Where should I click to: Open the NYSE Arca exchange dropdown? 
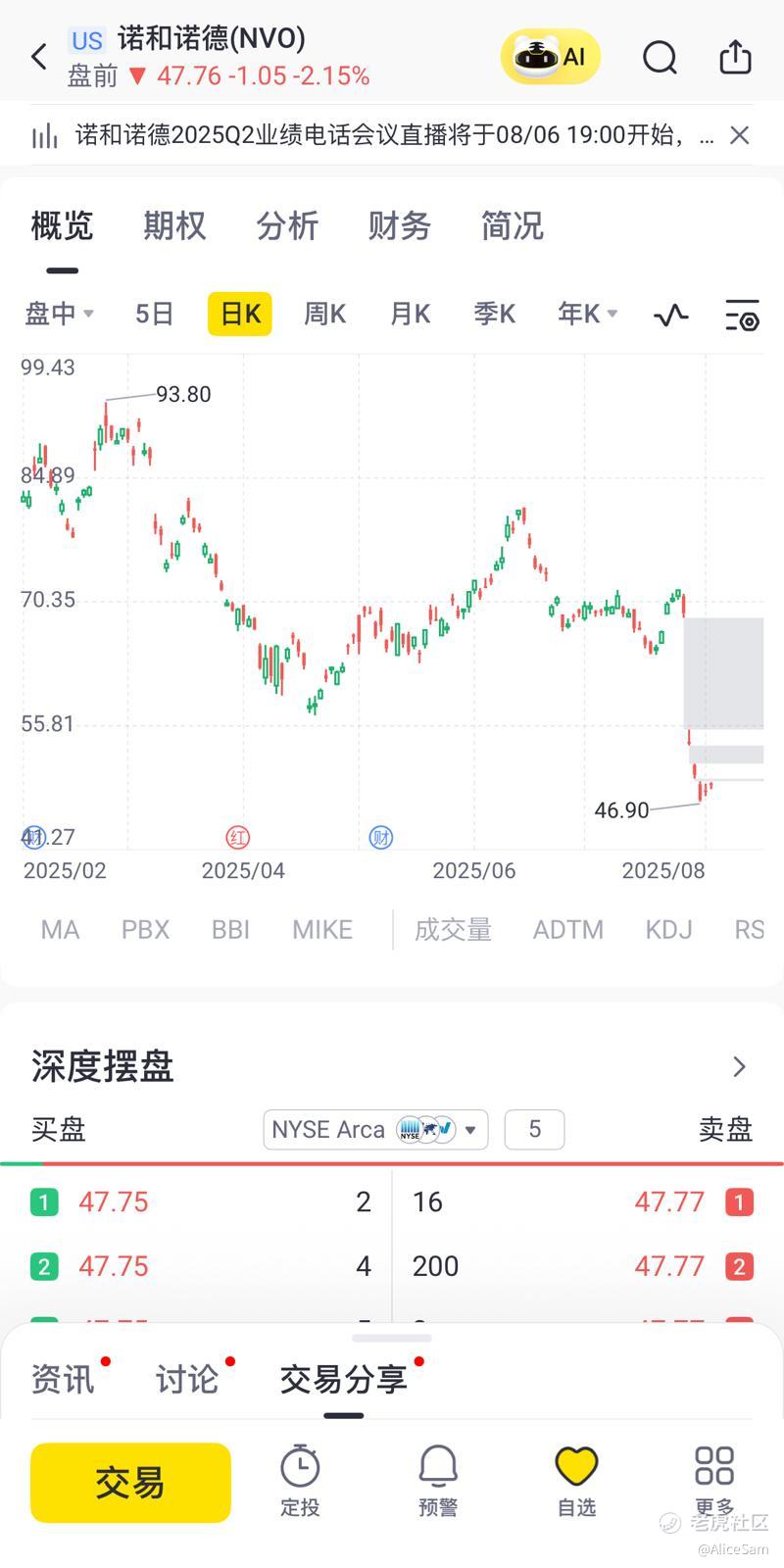tap(375, 1129)
